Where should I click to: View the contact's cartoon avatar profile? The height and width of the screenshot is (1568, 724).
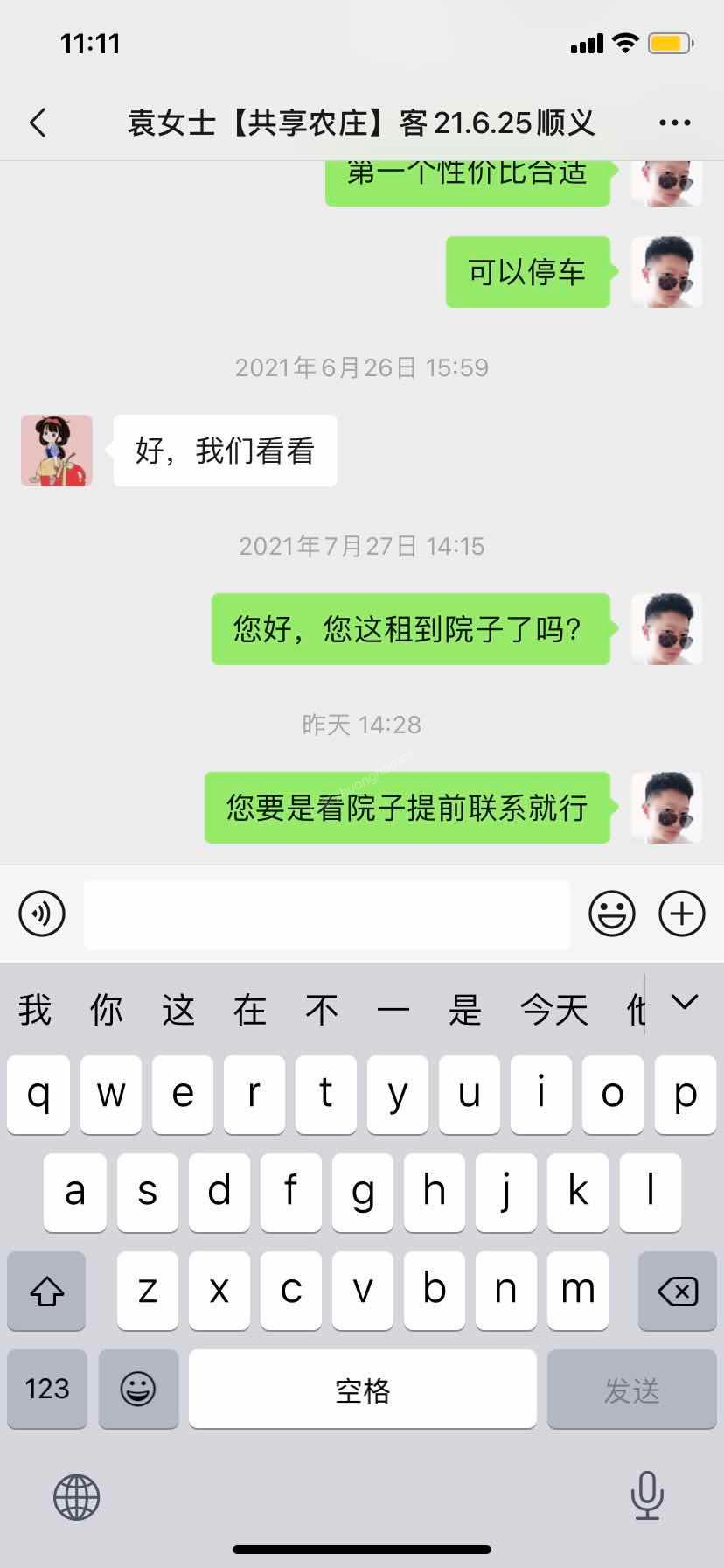[x=57, y=451]
